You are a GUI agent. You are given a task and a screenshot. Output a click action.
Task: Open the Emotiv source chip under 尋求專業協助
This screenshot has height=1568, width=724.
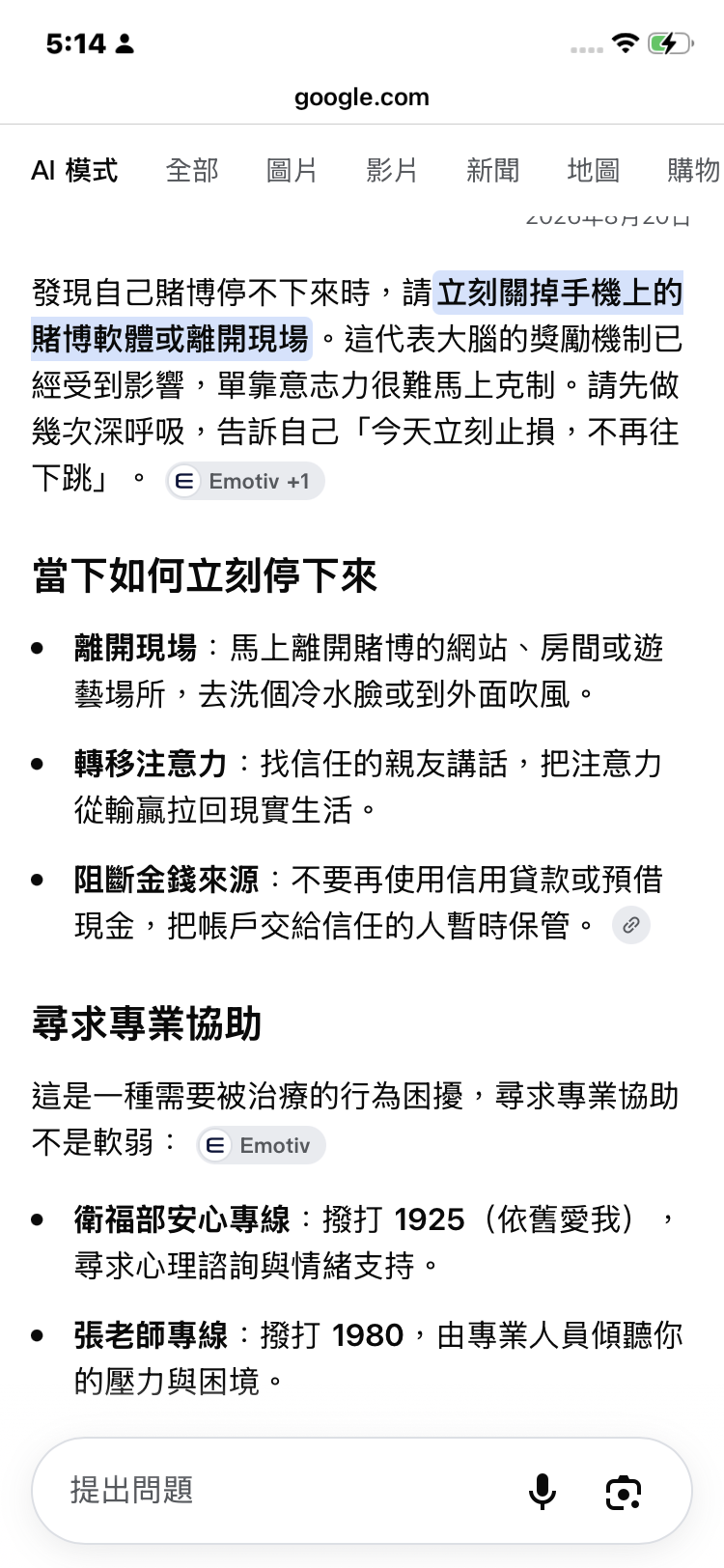pos(262,1145)
